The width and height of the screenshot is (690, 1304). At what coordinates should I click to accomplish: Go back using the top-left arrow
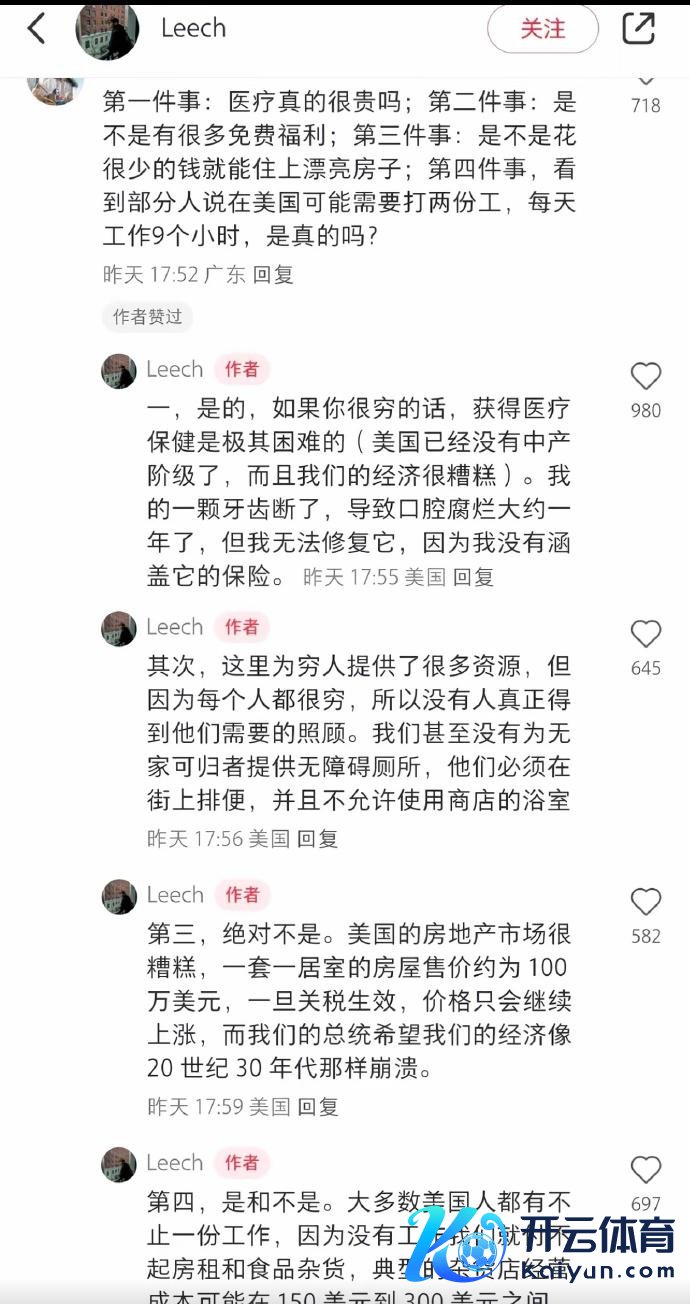pyautogui.click(x=36, y=29)
